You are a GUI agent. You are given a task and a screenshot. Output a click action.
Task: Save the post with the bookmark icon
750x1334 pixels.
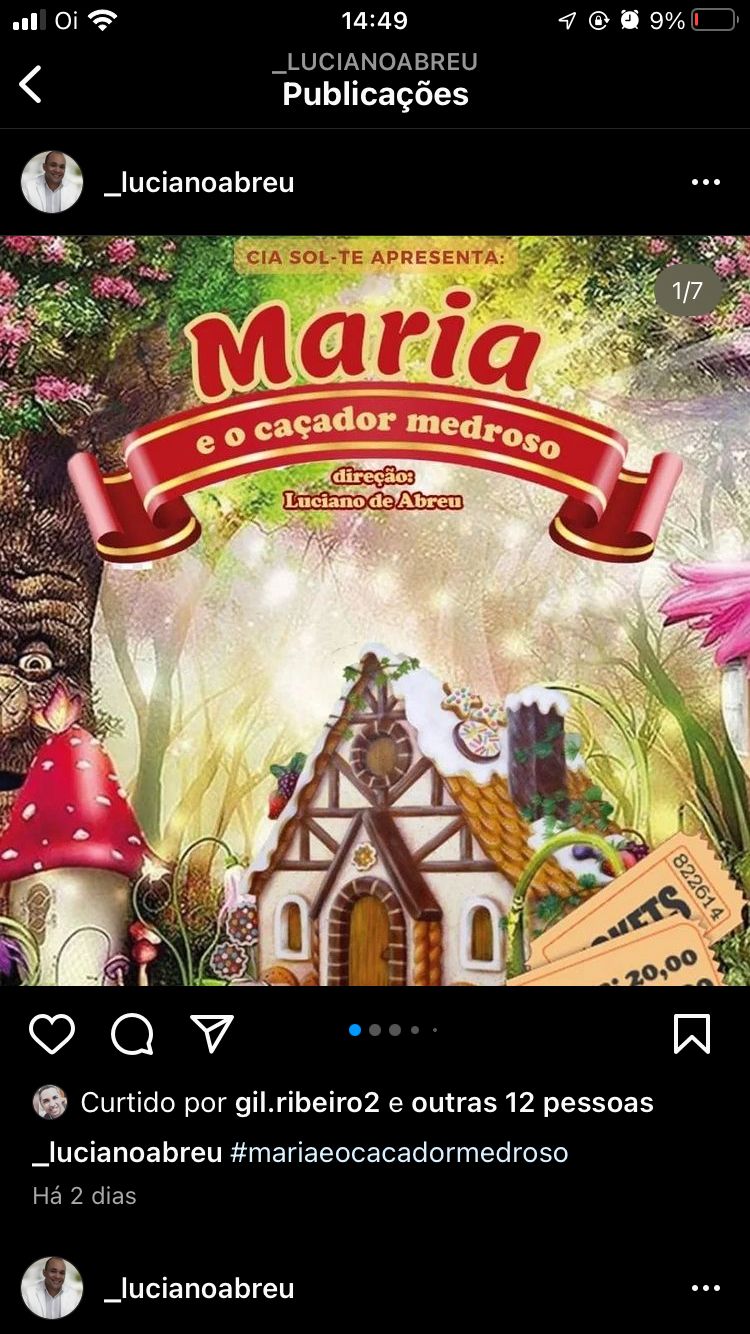(692, 1034)
